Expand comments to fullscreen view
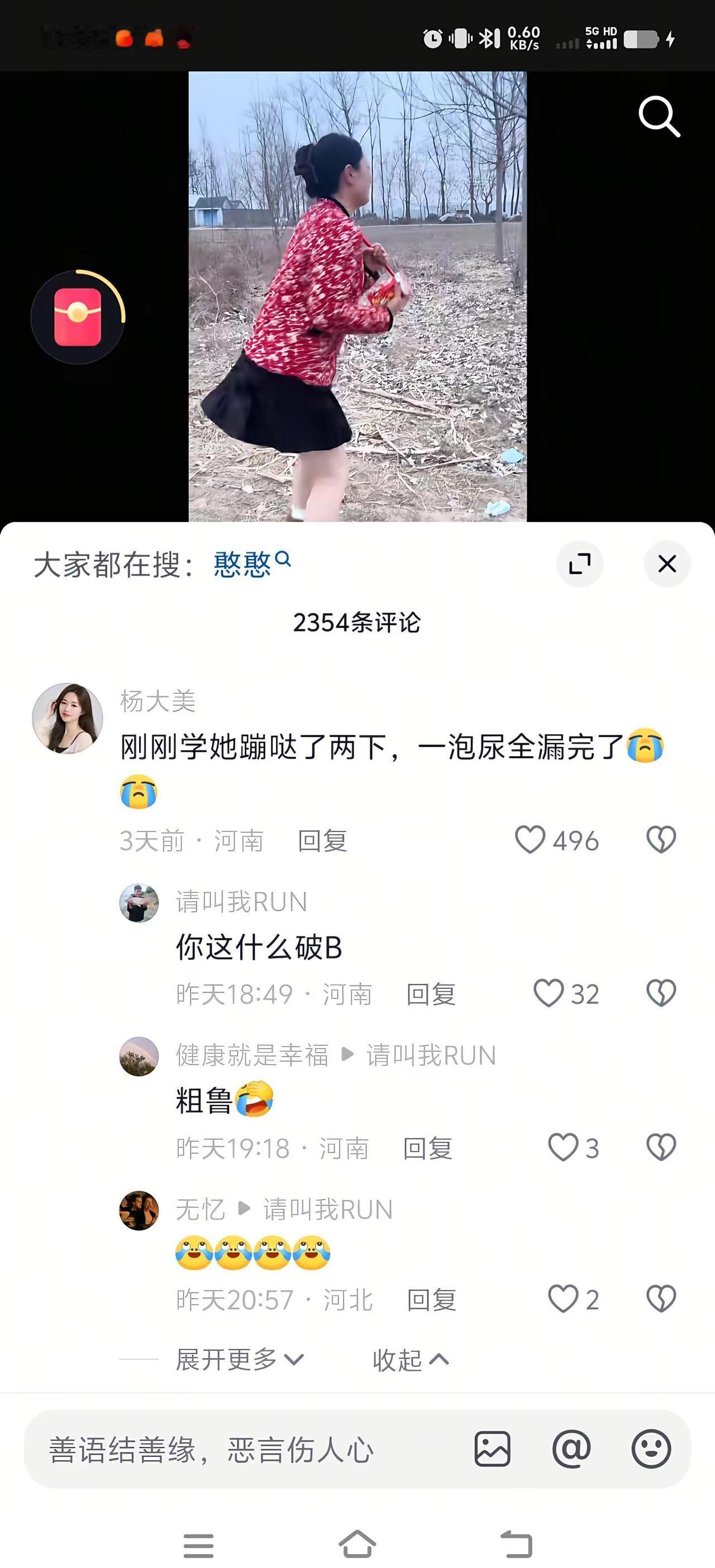Screen dimensions: 715x1568 point(579,563)
